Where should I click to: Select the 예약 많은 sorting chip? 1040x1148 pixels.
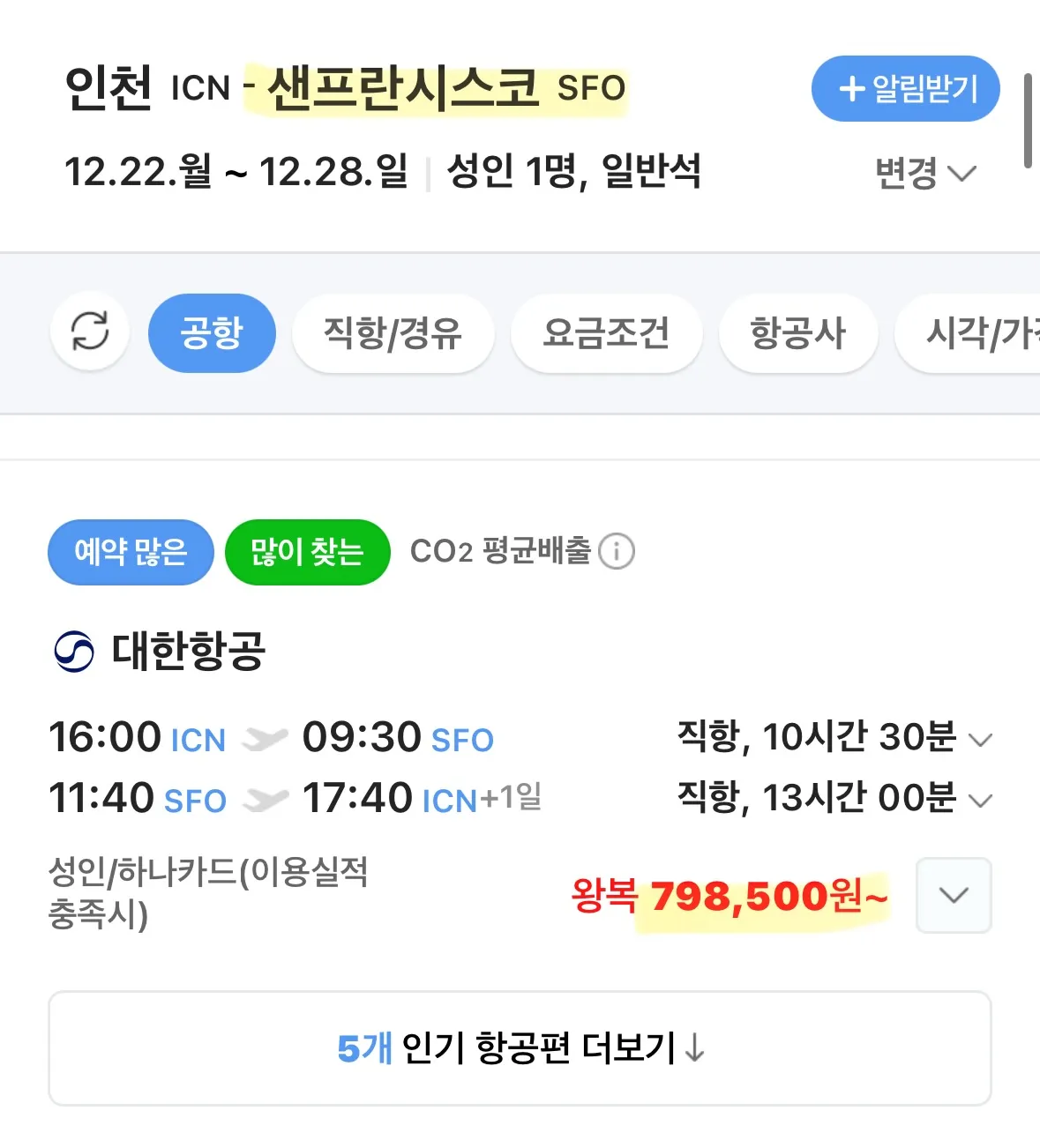131,552
